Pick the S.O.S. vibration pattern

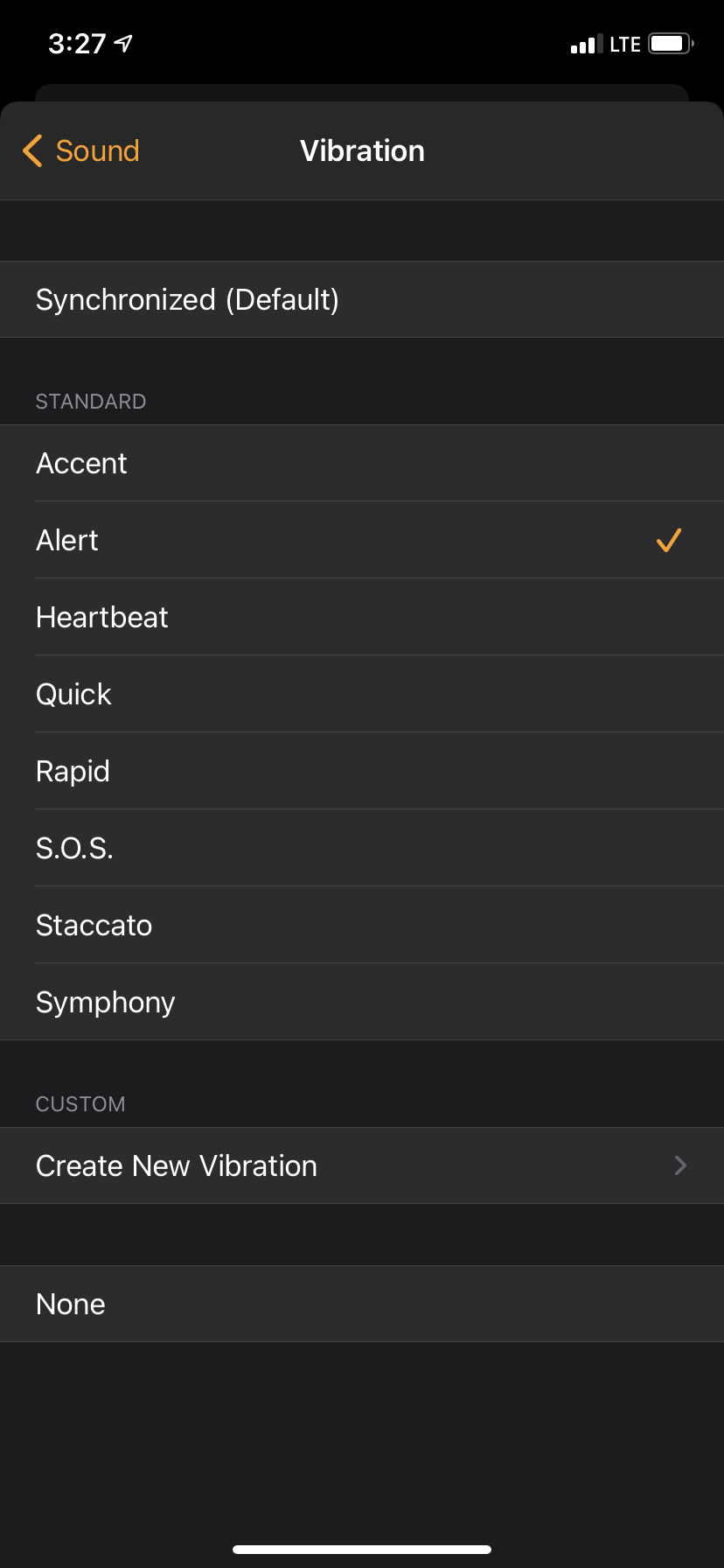(75, 848)
